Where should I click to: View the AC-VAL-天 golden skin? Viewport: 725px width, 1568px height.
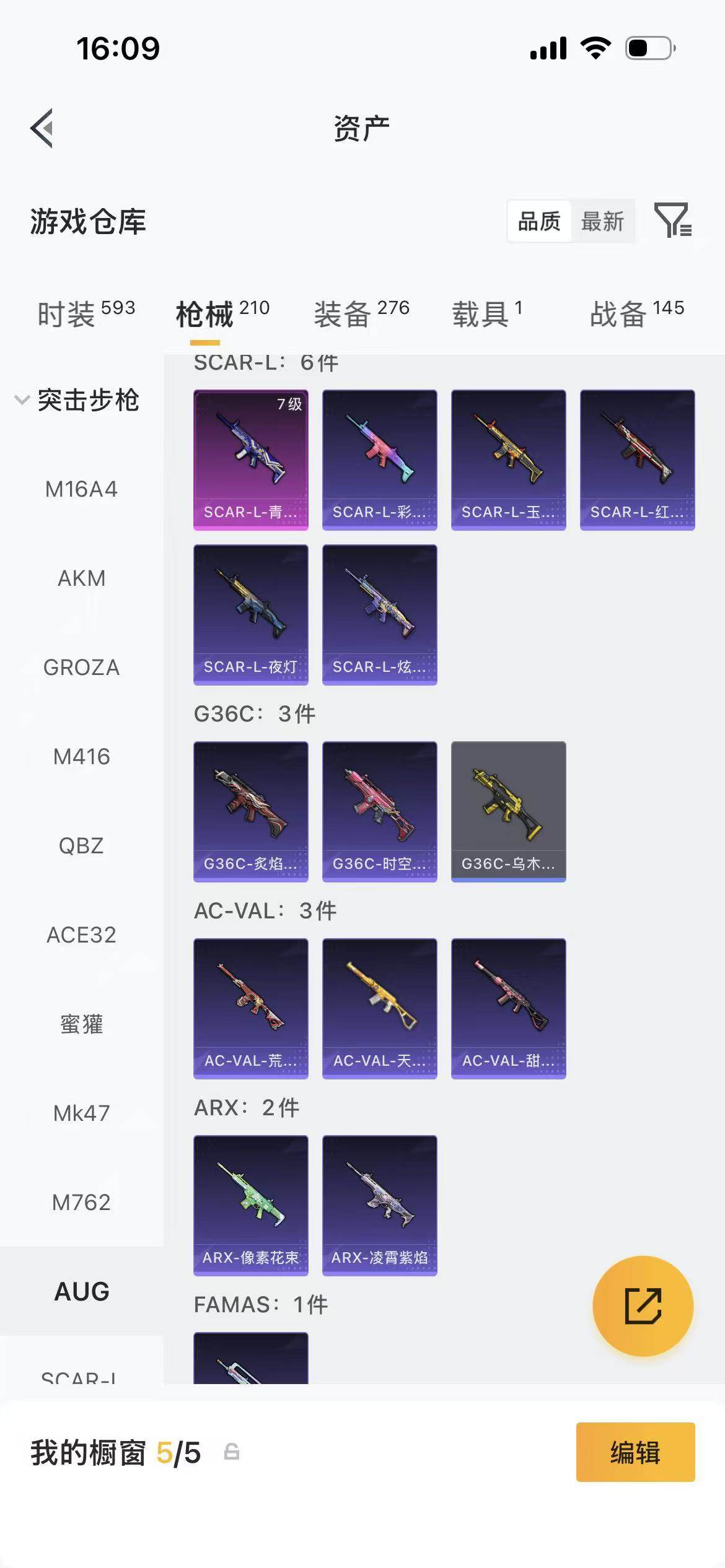[380, 1008]
